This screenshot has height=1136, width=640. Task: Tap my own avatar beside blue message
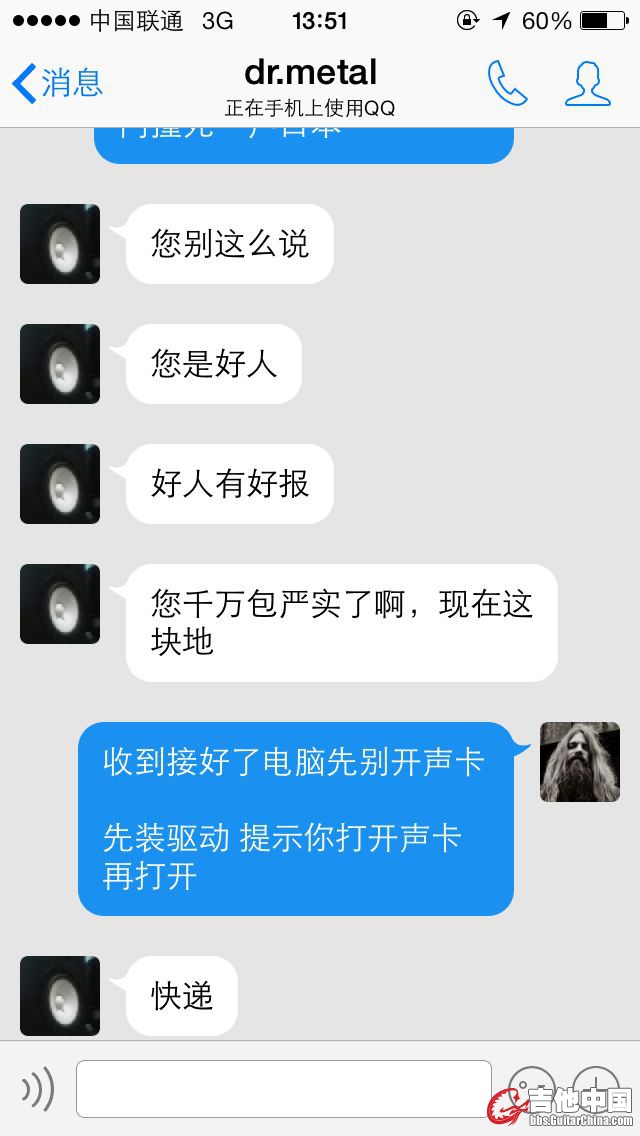click(580, 762)
